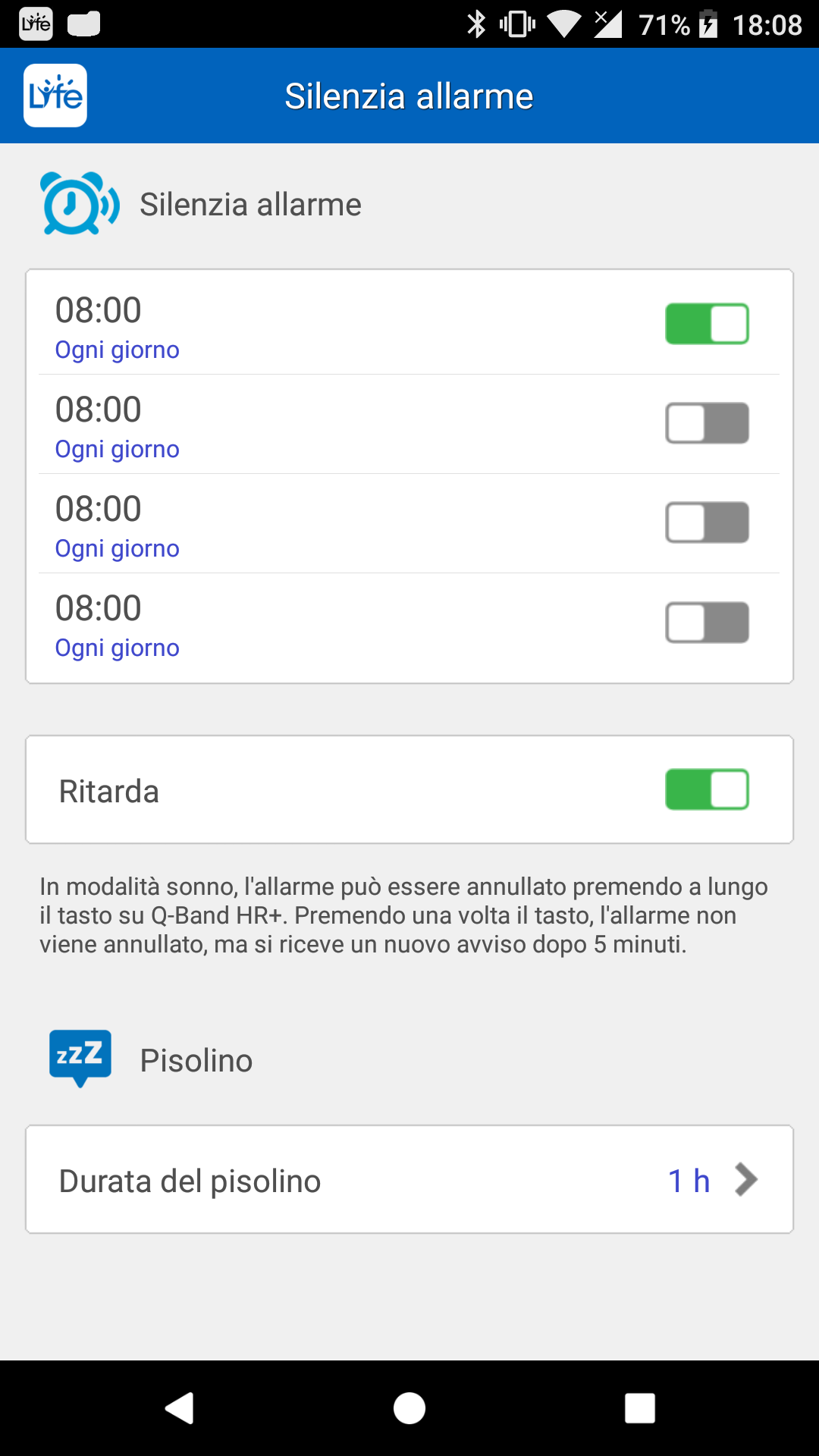Turn on the third 08:00 alarm switch
This screenshot has height=1456, width=819.
pyautogui.click(x=707, y=522)
